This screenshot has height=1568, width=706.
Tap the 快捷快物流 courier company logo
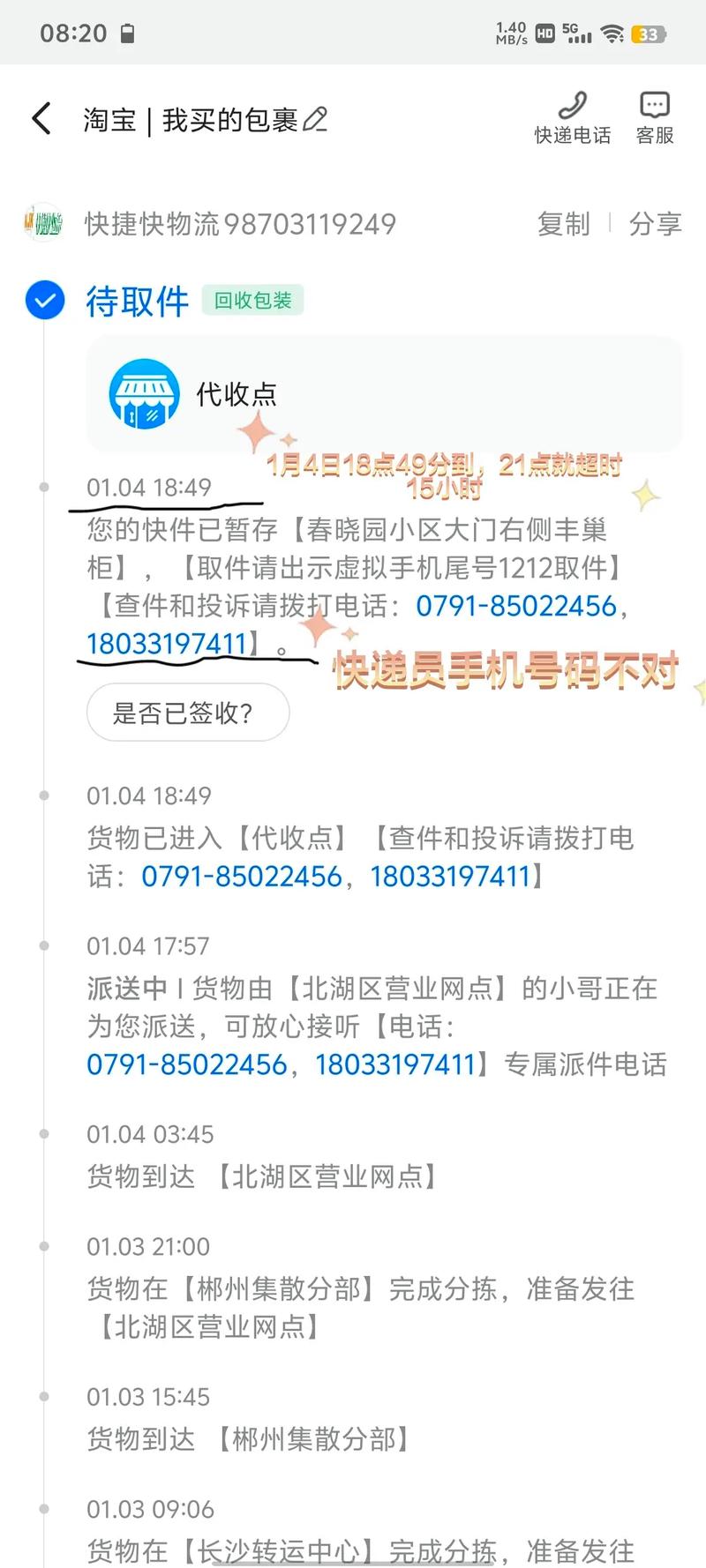[x=43, y=224]
